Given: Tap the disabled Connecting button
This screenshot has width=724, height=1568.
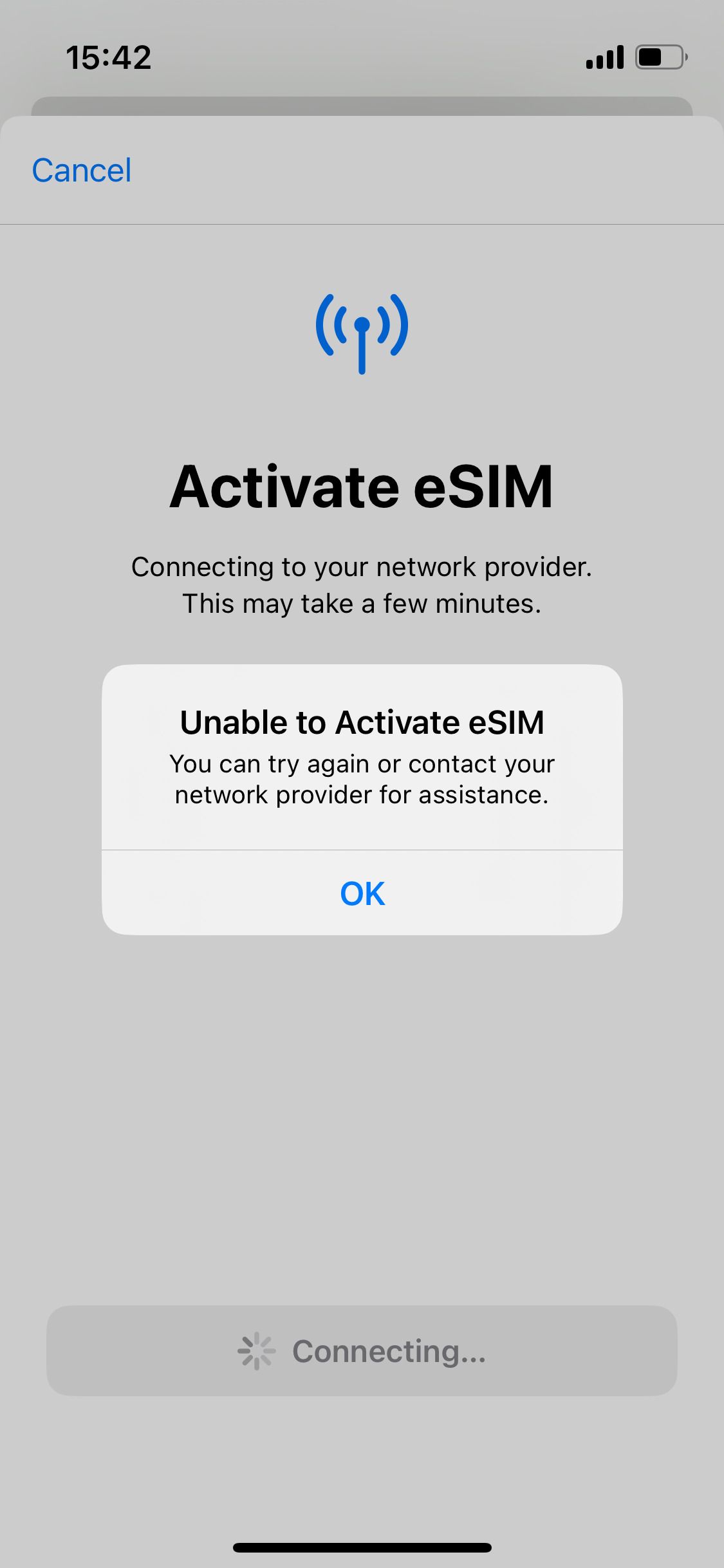Looking at the screenshot, I should pos(362,1351).
